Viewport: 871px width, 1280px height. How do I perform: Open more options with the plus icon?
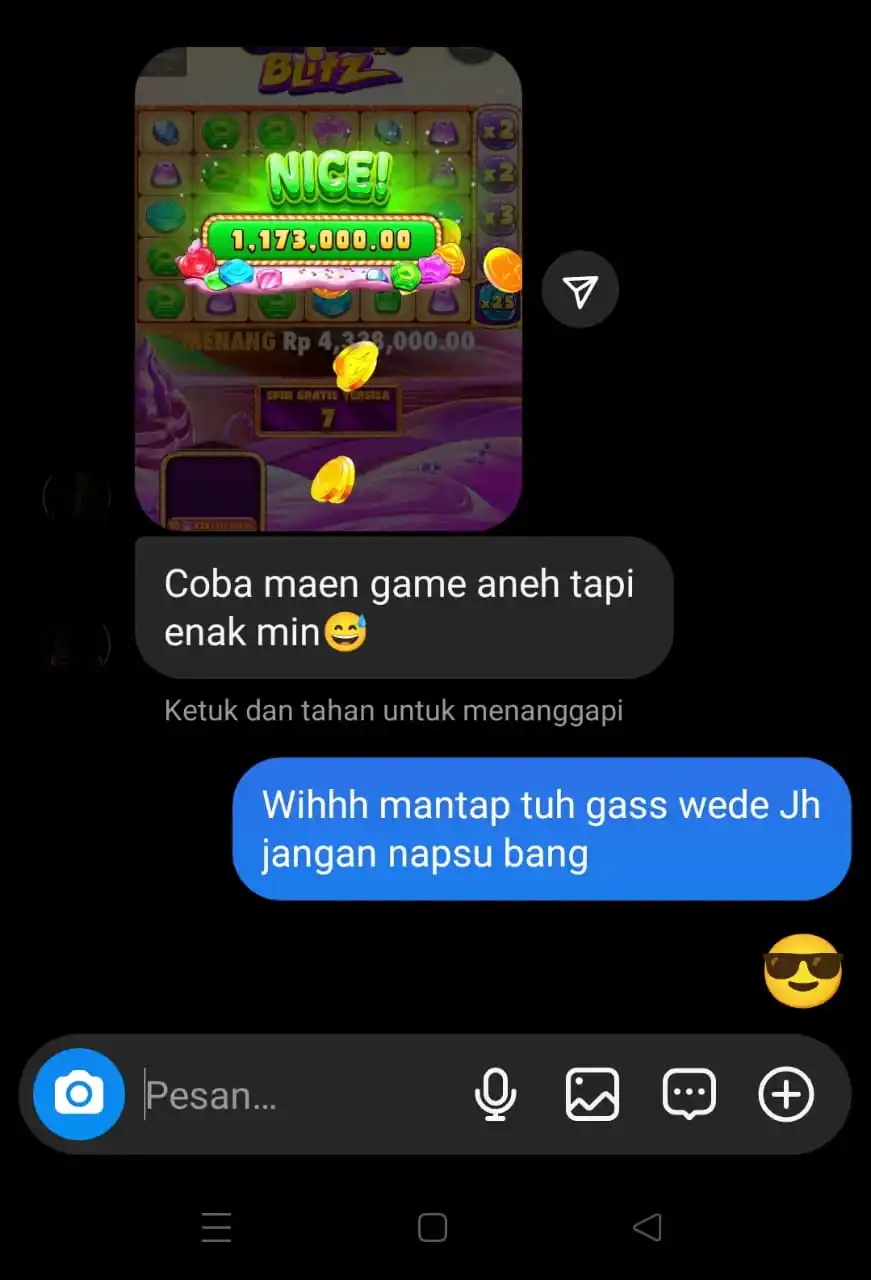tap(786, 1095)
